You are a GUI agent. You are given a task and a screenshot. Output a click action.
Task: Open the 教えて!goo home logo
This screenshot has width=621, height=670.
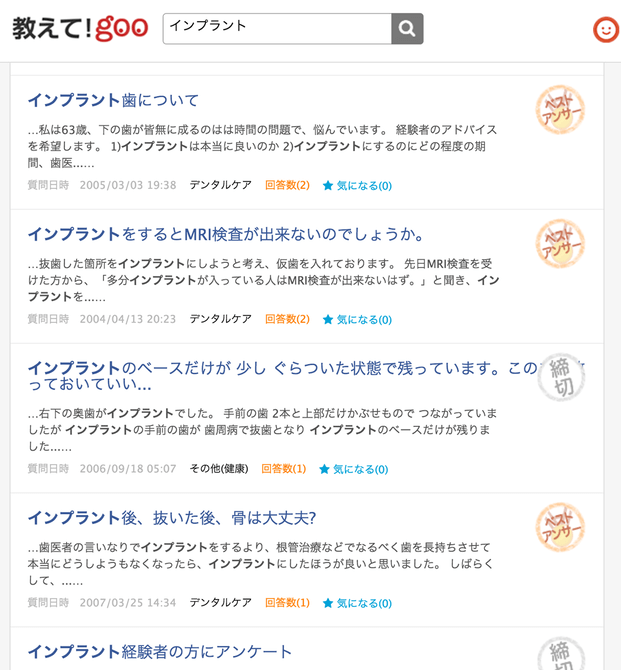click(x=80, y=28)
